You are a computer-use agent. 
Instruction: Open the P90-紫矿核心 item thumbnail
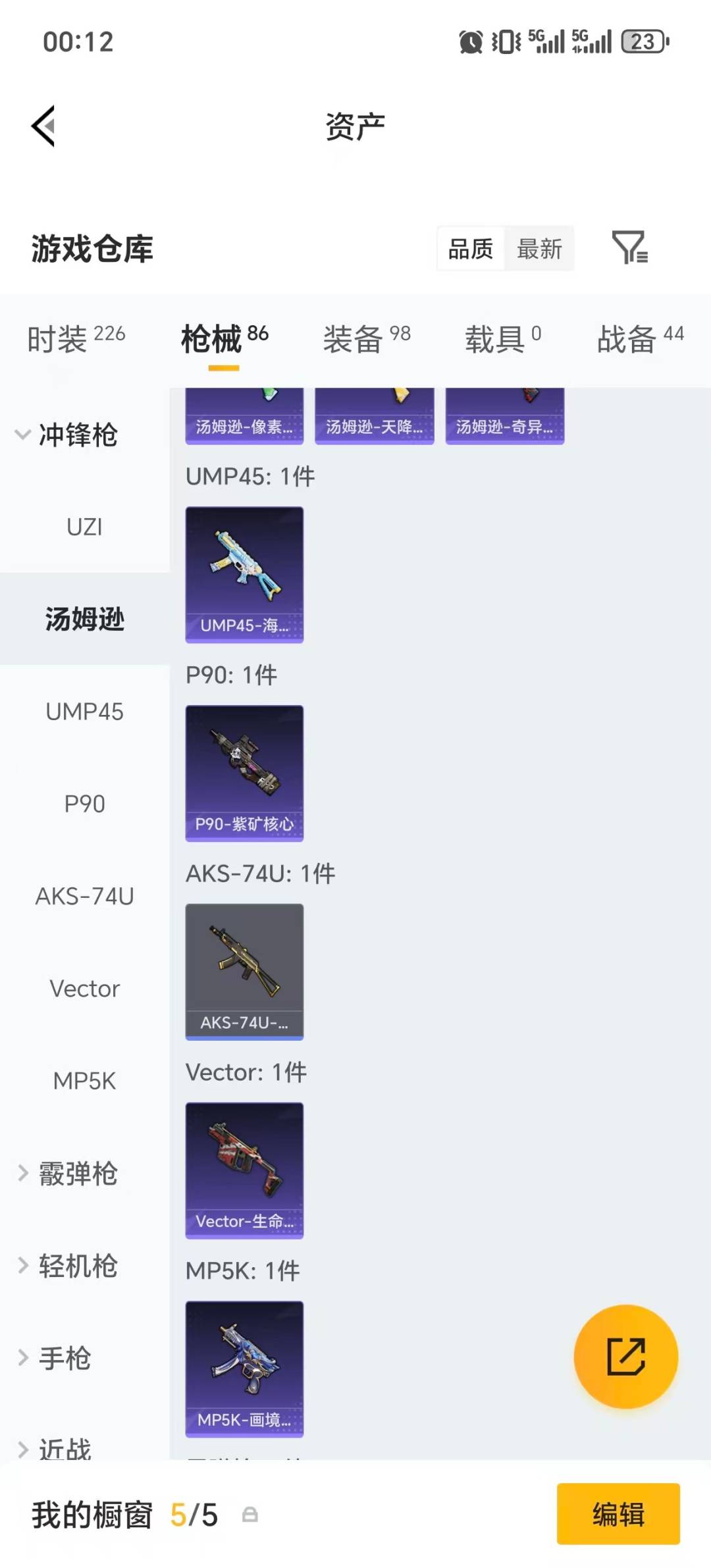point(244,773)
